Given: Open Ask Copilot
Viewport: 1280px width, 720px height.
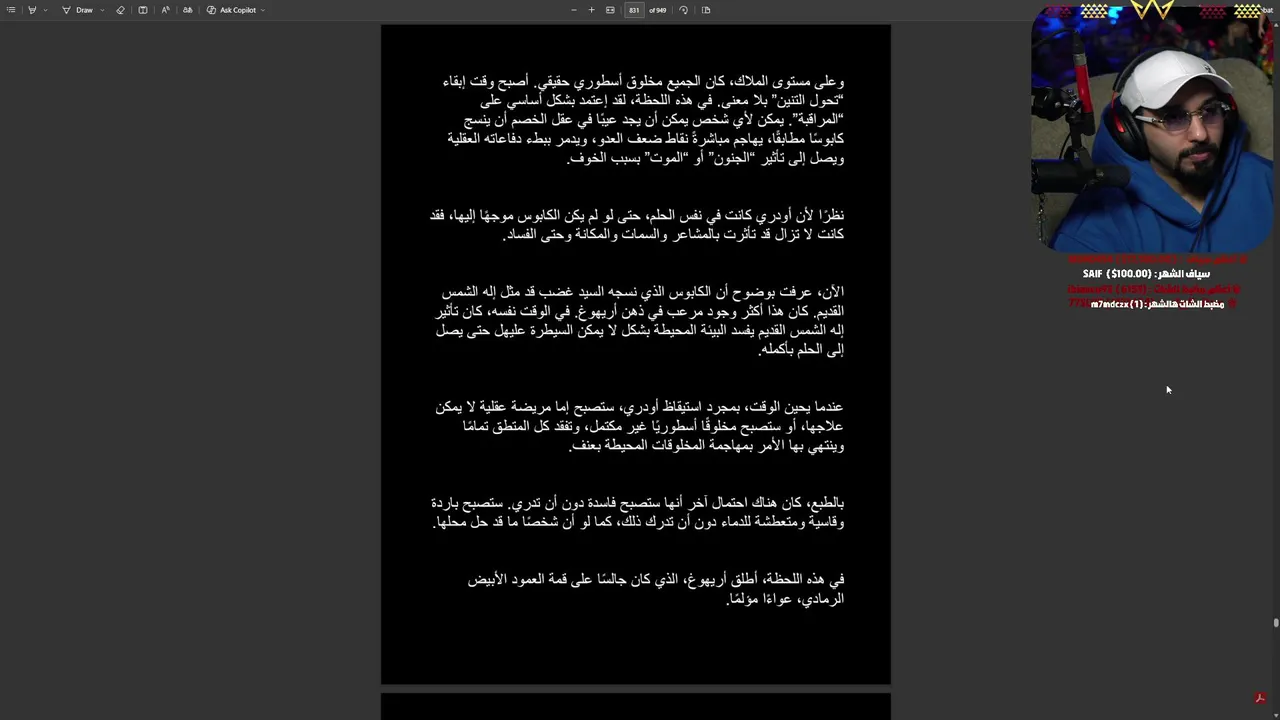Looking at the screenshot, I should click(x=232, y=10).
